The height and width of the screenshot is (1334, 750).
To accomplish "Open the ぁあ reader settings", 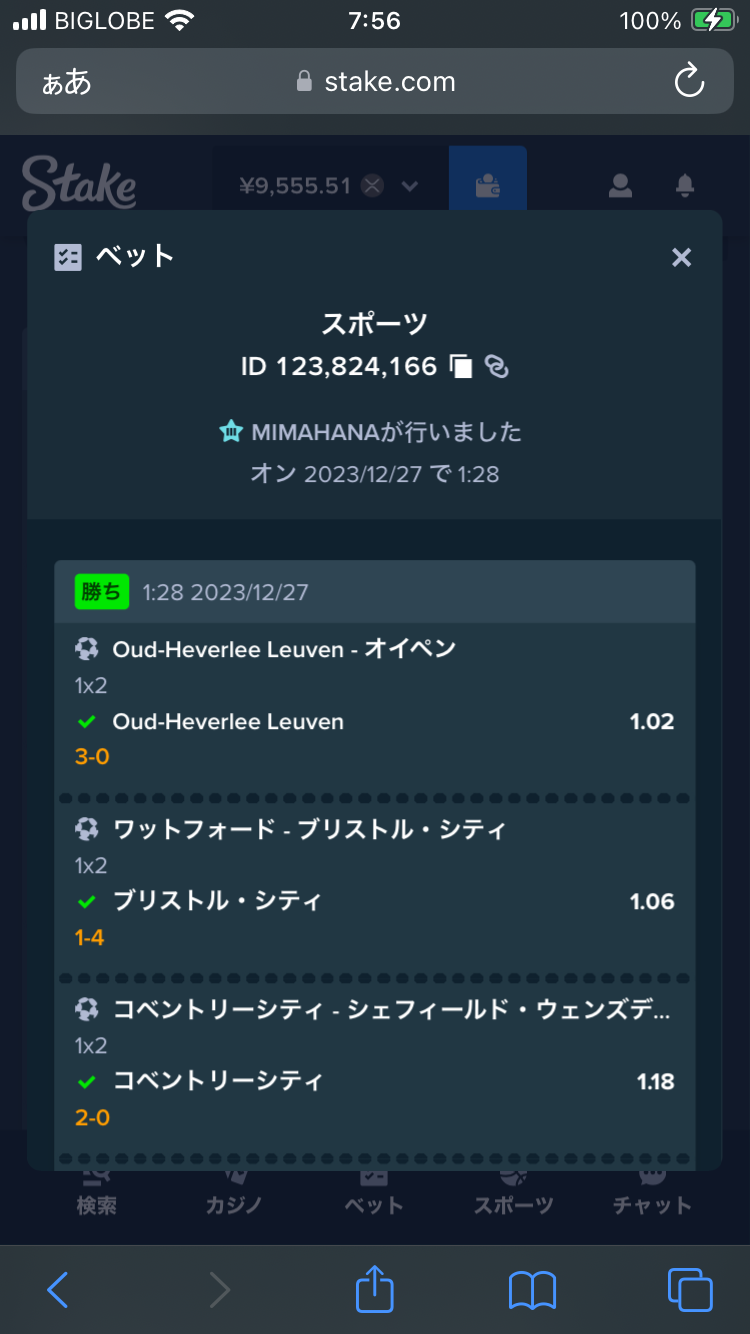I will [67, 82].
